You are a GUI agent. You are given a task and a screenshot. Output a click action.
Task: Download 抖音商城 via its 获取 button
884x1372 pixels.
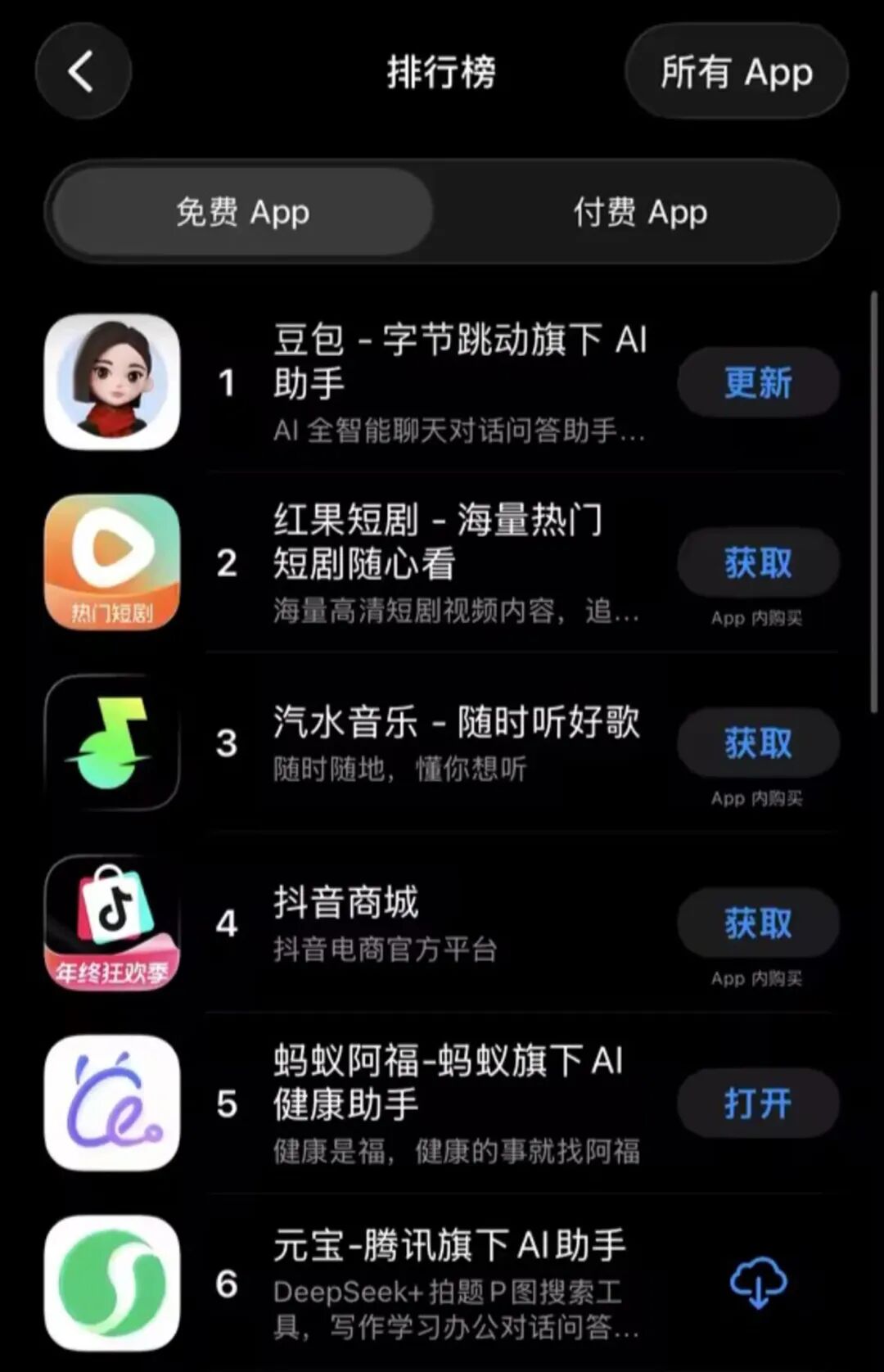click(x=757, y=923)
